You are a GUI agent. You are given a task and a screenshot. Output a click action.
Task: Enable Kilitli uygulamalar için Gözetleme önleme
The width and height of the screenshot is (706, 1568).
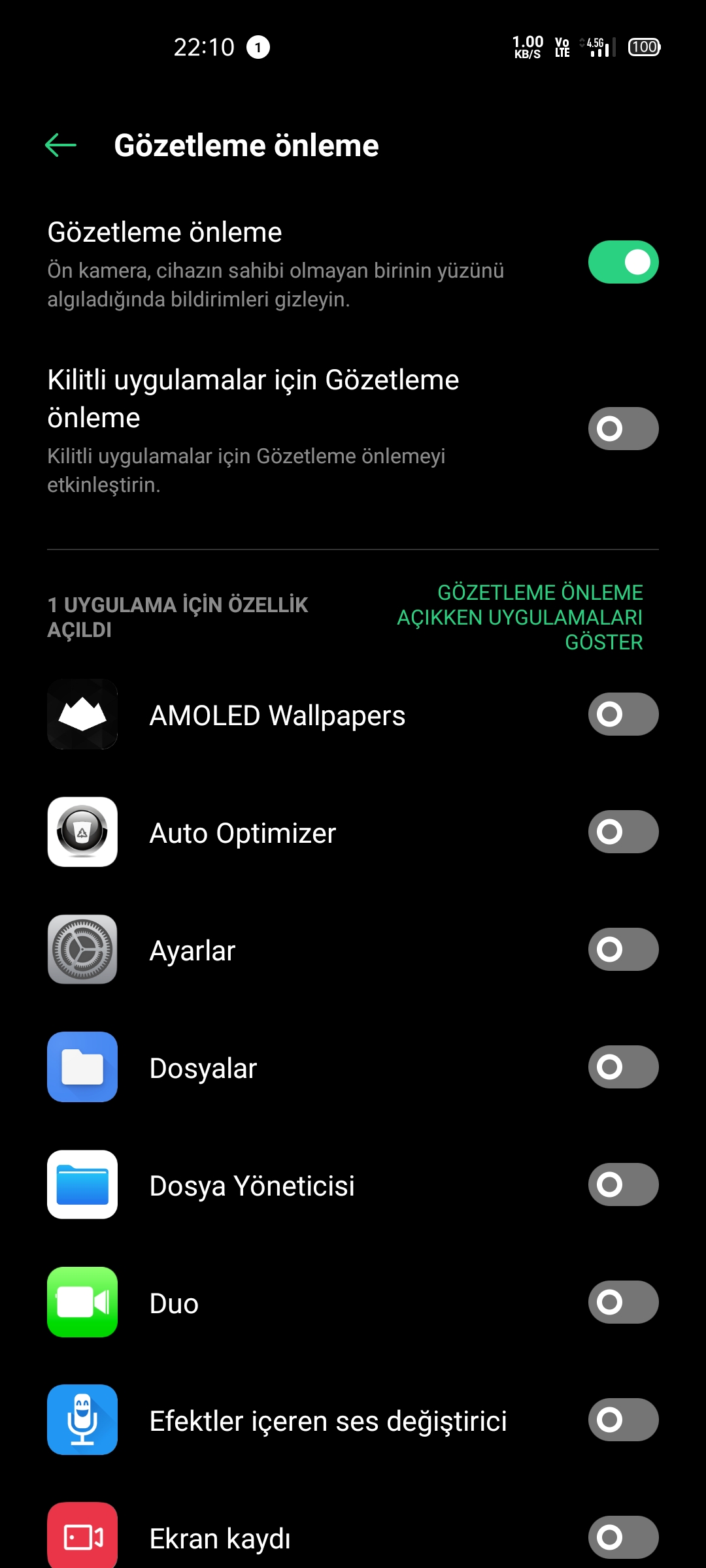click(x=623, y=429)
